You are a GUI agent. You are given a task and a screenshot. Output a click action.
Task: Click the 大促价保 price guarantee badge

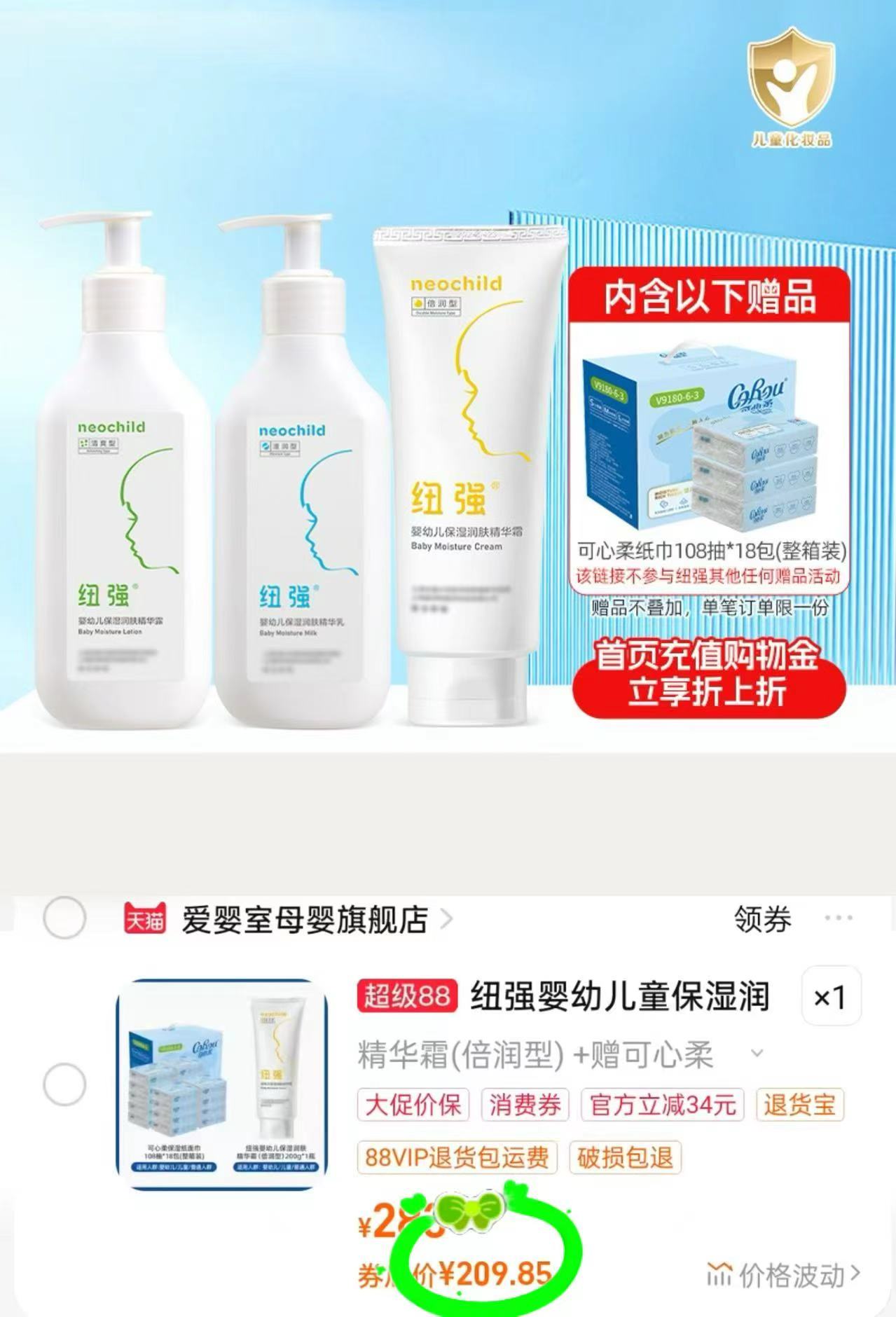tap(415, 1105)
